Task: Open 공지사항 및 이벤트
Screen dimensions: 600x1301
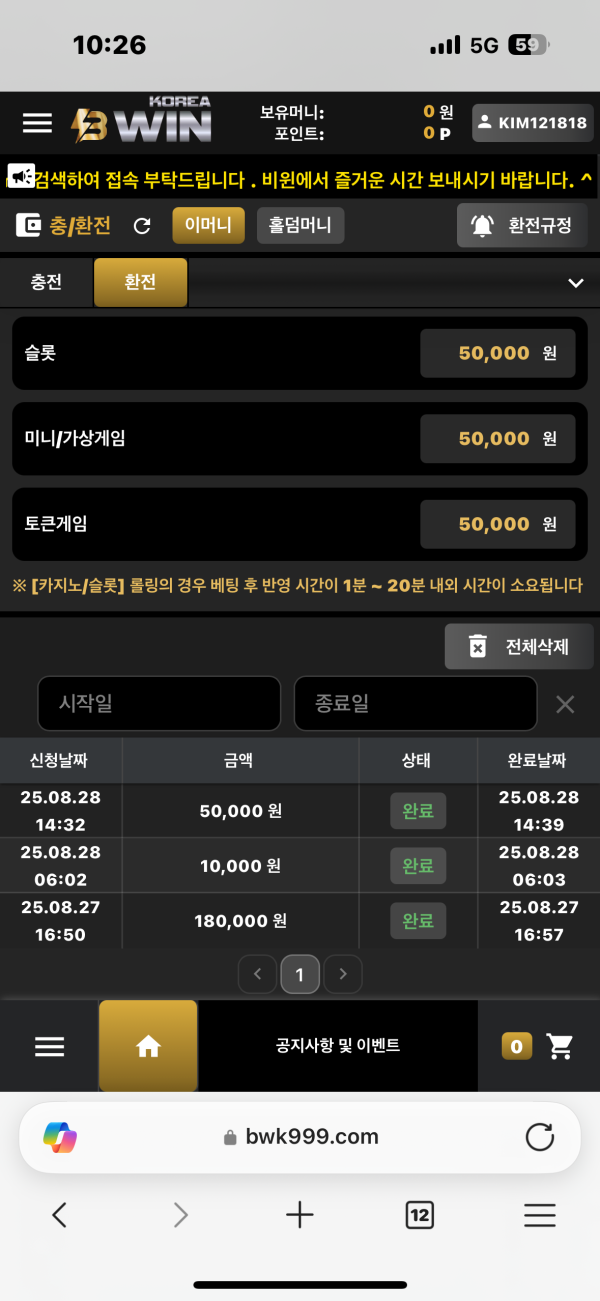Action: 338,1046
